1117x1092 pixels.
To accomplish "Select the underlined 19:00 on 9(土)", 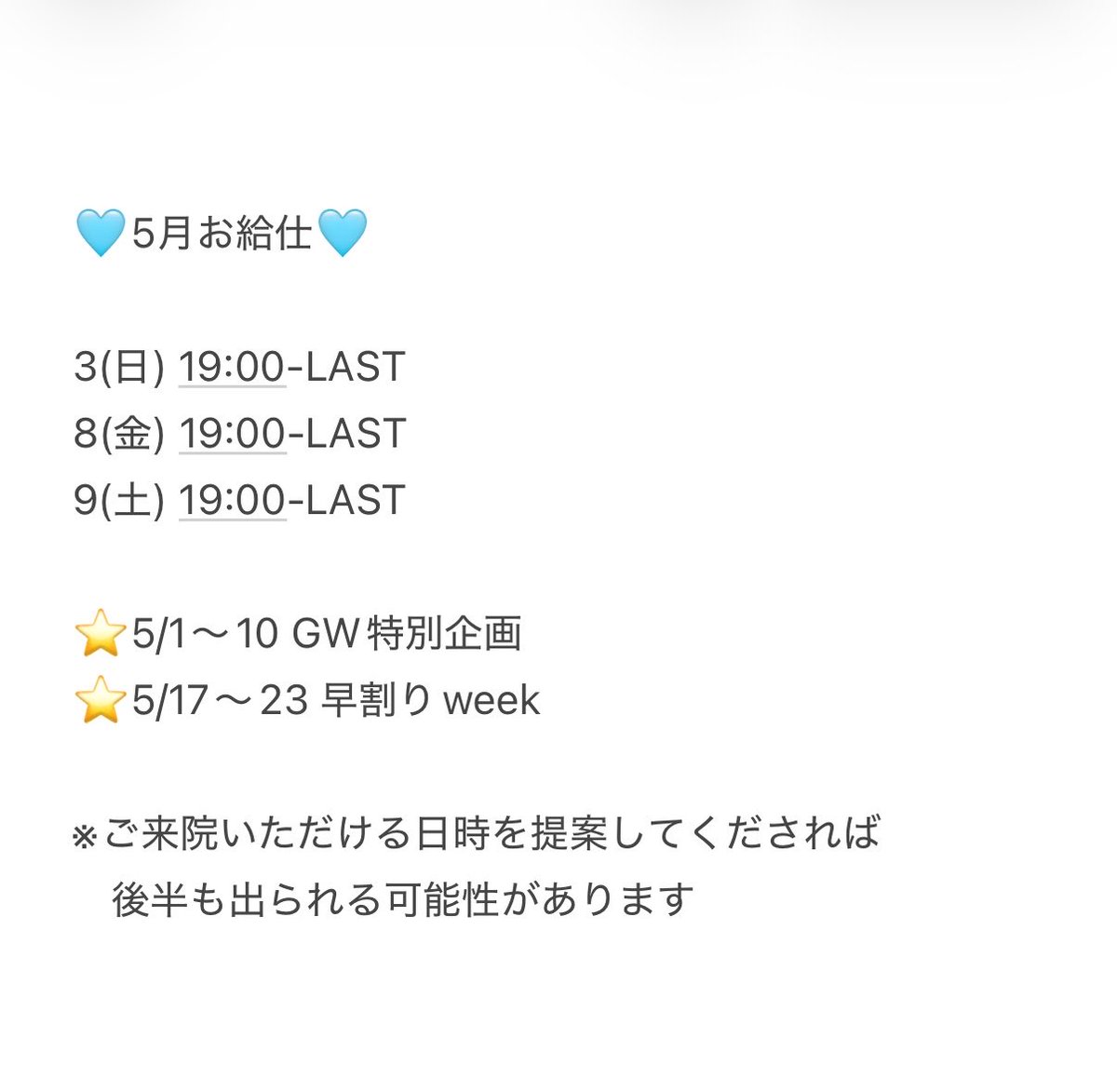I will click(232, 501).
